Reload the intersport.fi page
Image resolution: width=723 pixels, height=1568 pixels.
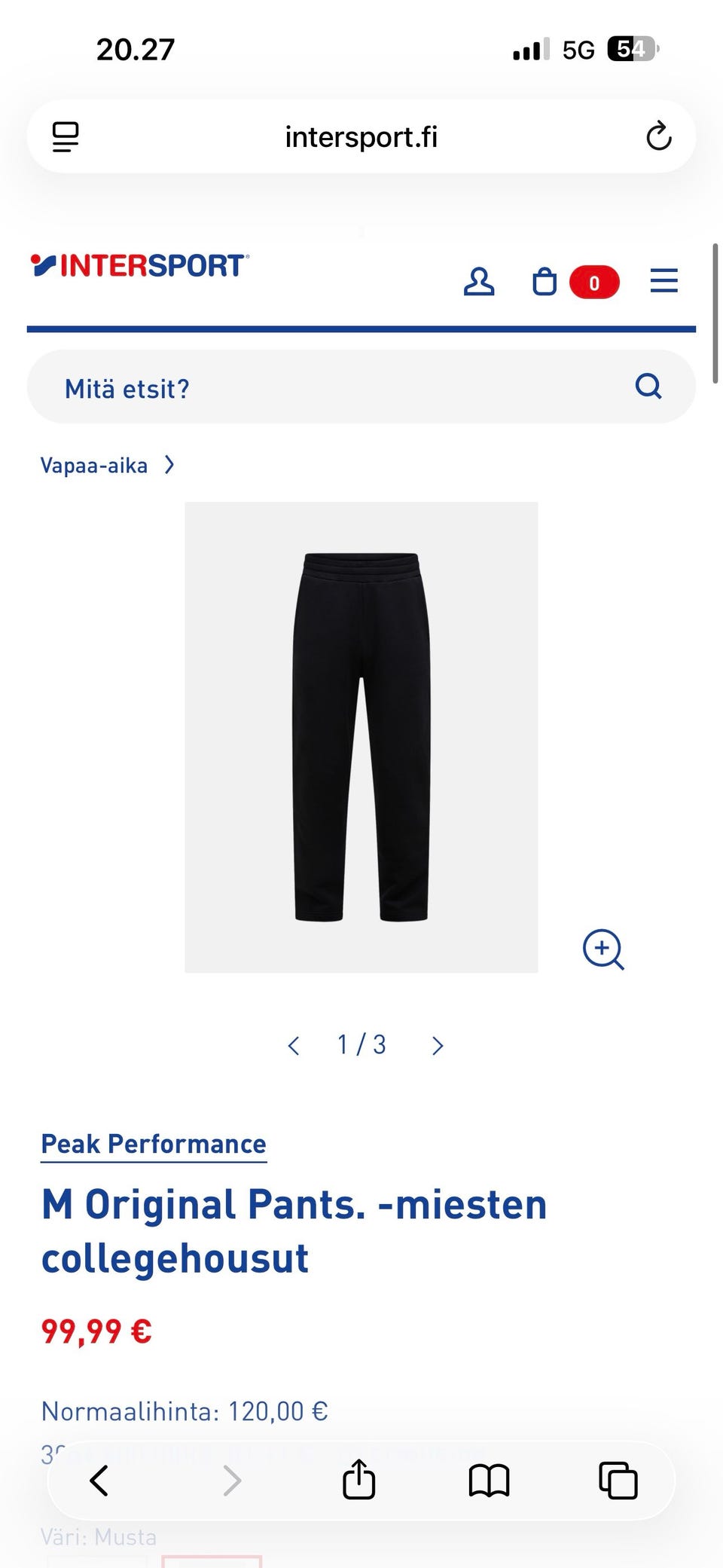[x=659, y=136]
